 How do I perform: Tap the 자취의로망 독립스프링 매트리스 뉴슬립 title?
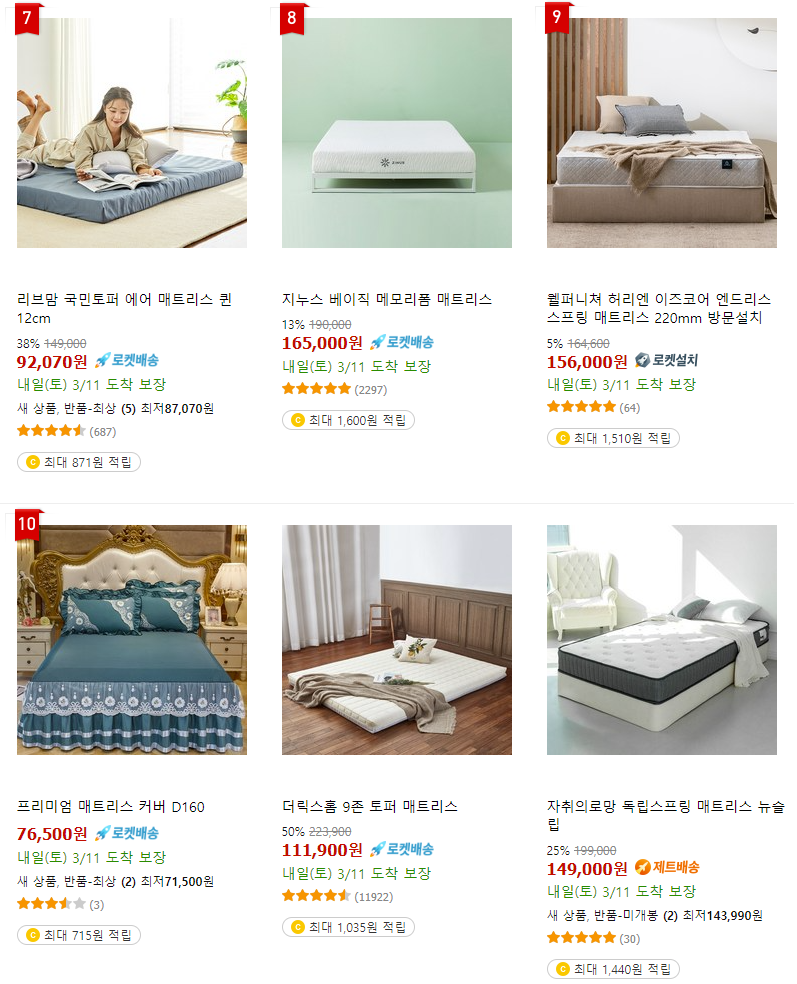coord(666,806)
